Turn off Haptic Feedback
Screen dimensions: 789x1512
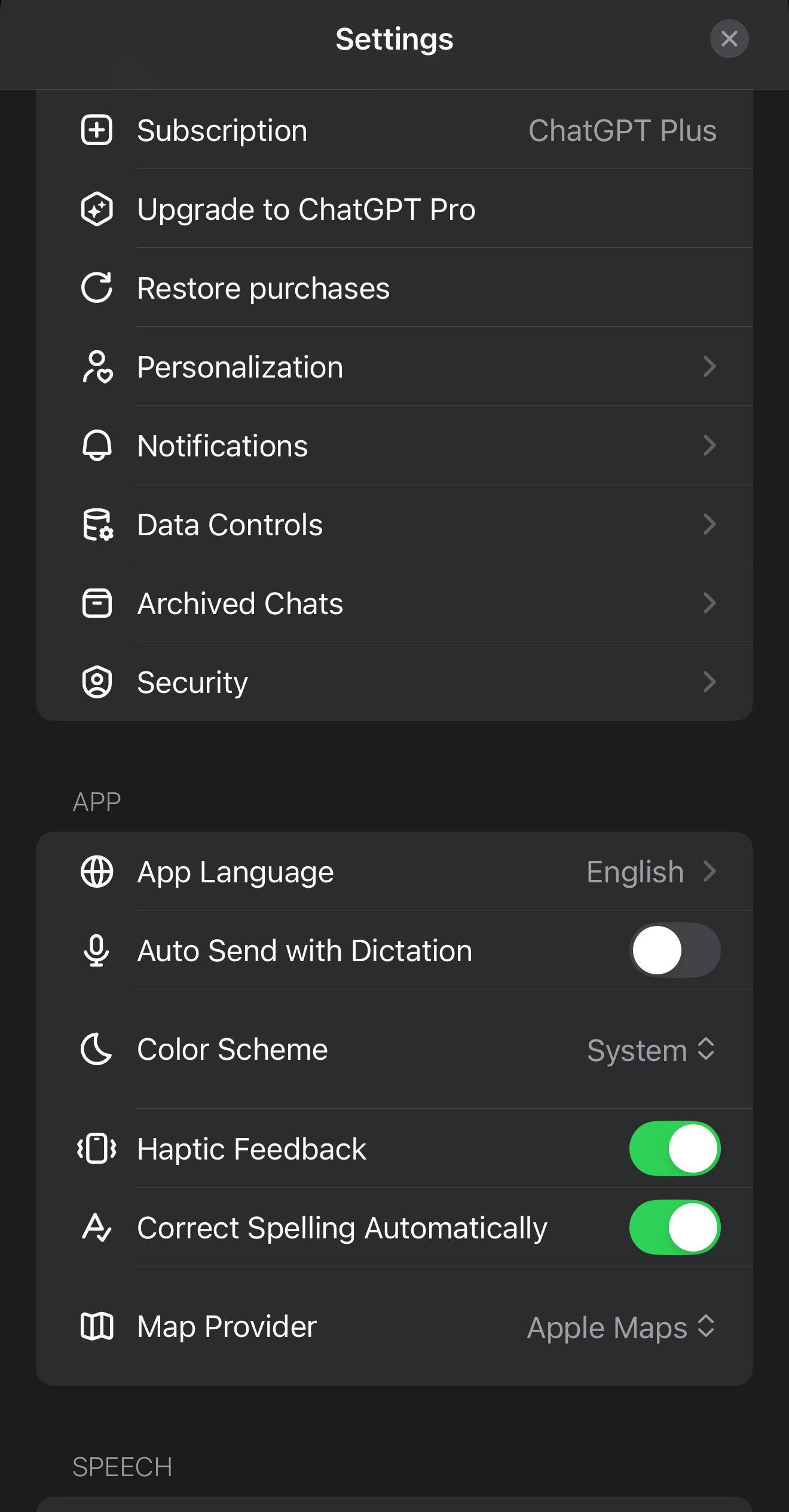pyautogui.click(x=674, y=1148)
